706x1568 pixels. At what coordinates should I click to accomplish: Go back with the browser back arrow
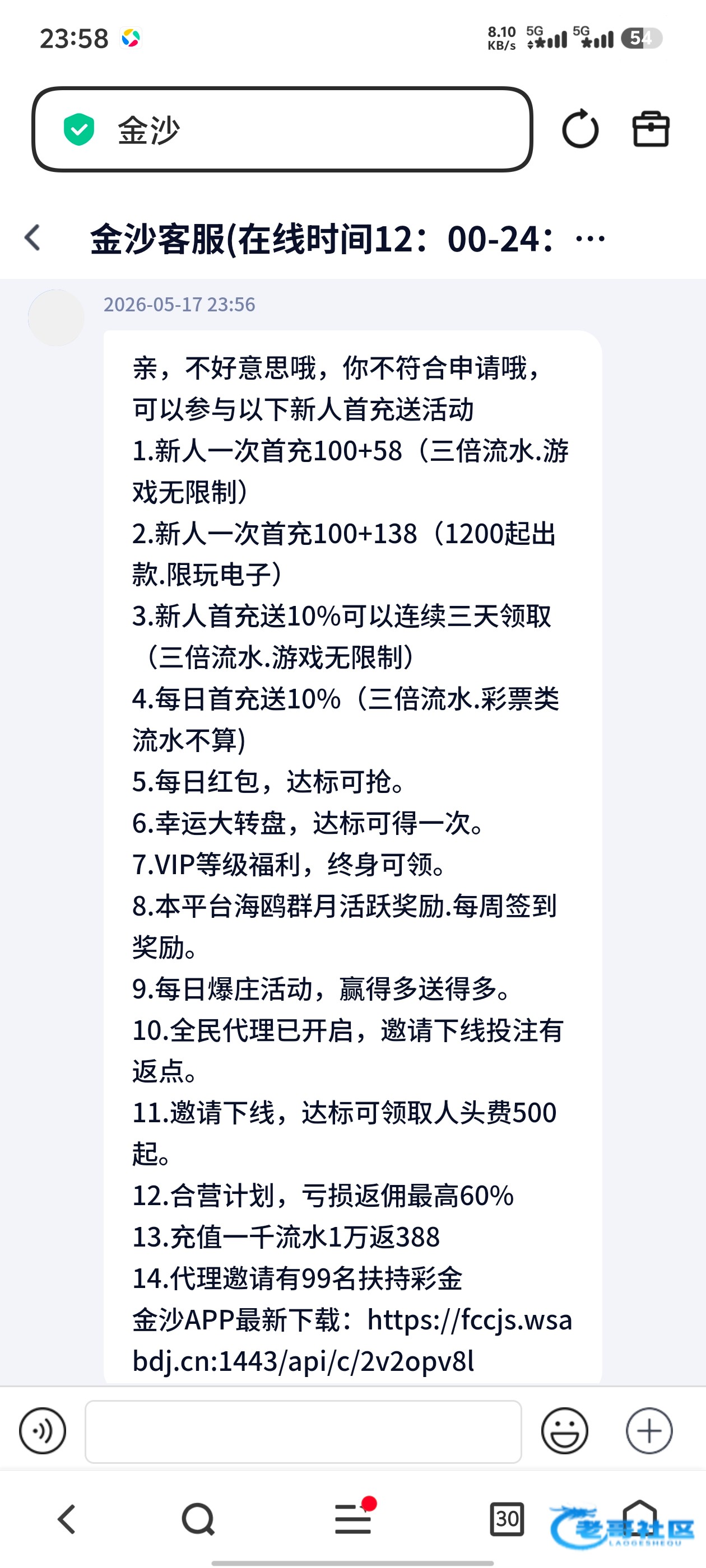[66, 1519]
